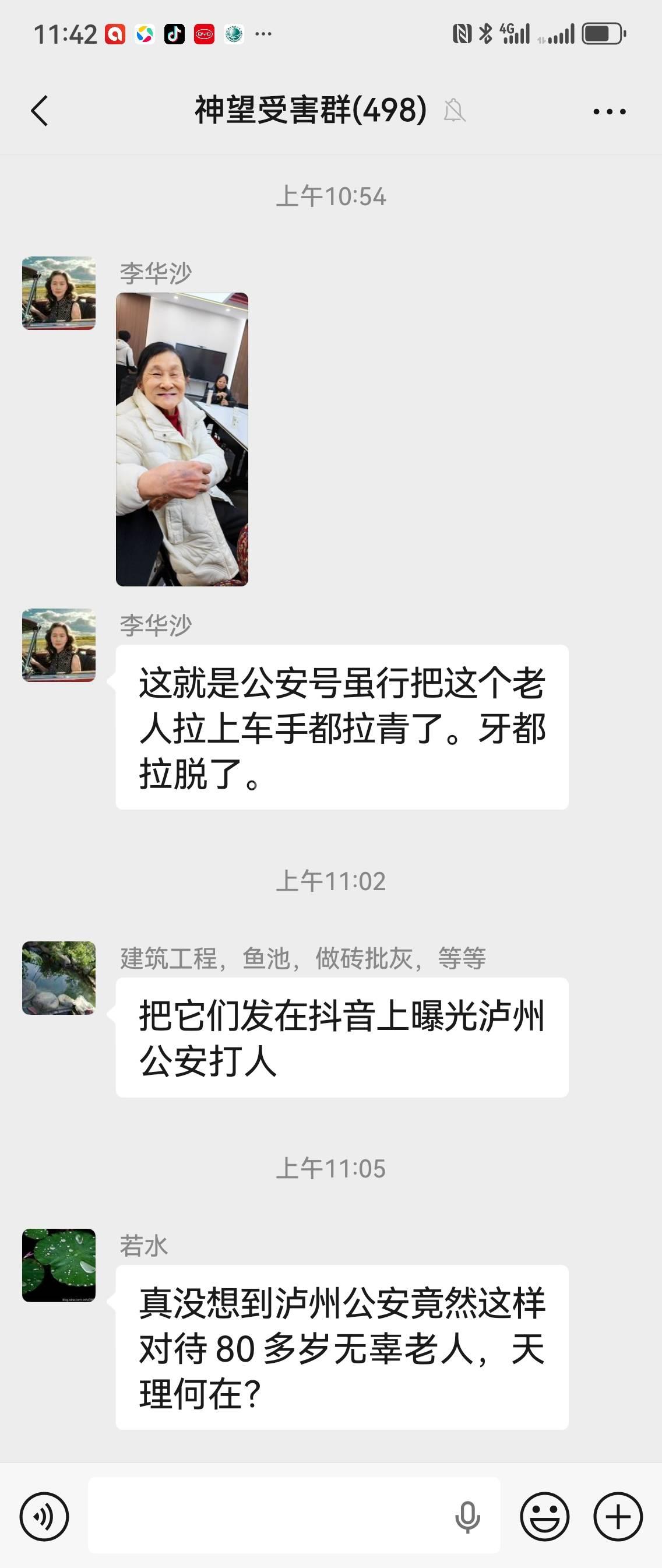Open the group chat overflow menu
This screenshot has width=662, height=1568.
click(x=609, y=111)
